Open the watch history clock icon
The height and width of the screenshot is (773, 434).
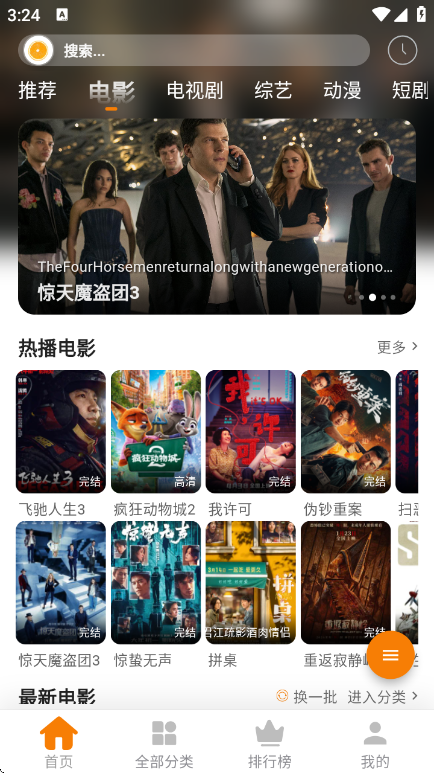(x=402, y=50)
